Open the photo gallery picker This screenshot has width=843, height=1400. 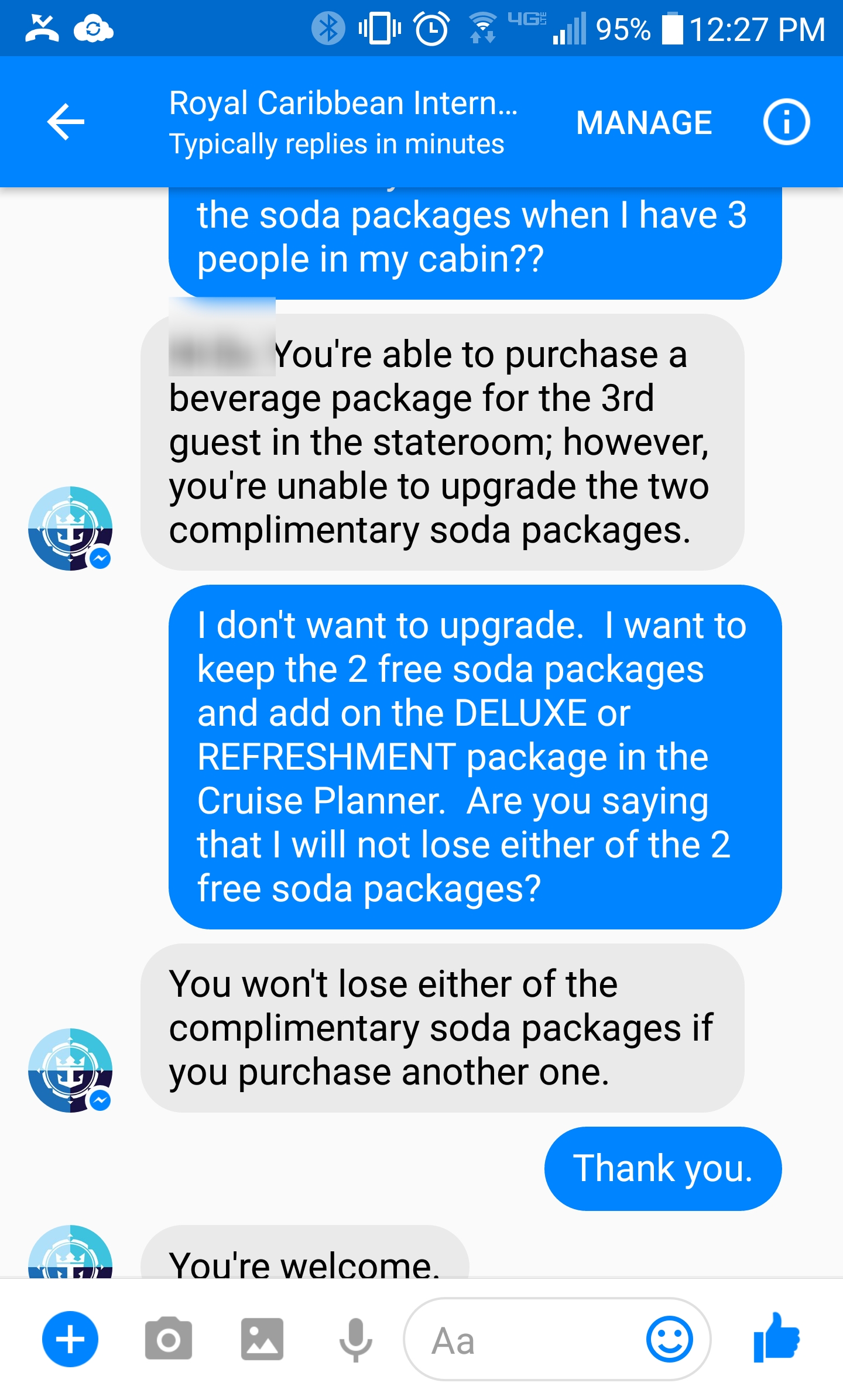[x=262, y=1339]
